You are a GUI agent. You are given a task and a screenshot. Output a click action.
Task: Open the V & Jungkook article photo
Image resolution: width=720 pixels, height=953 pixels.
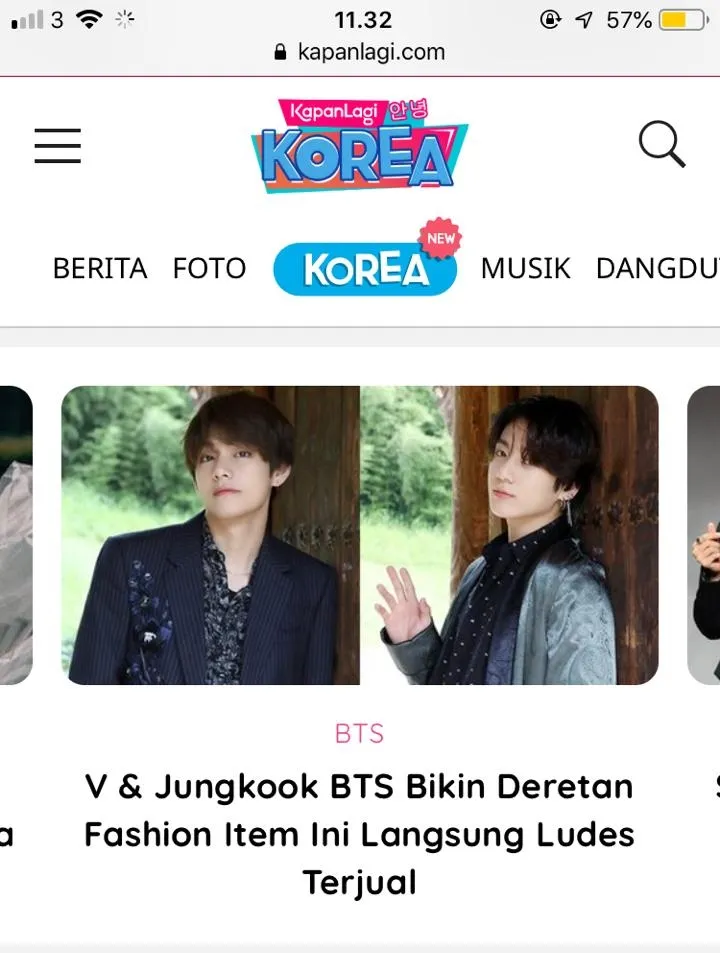(360, 535)
